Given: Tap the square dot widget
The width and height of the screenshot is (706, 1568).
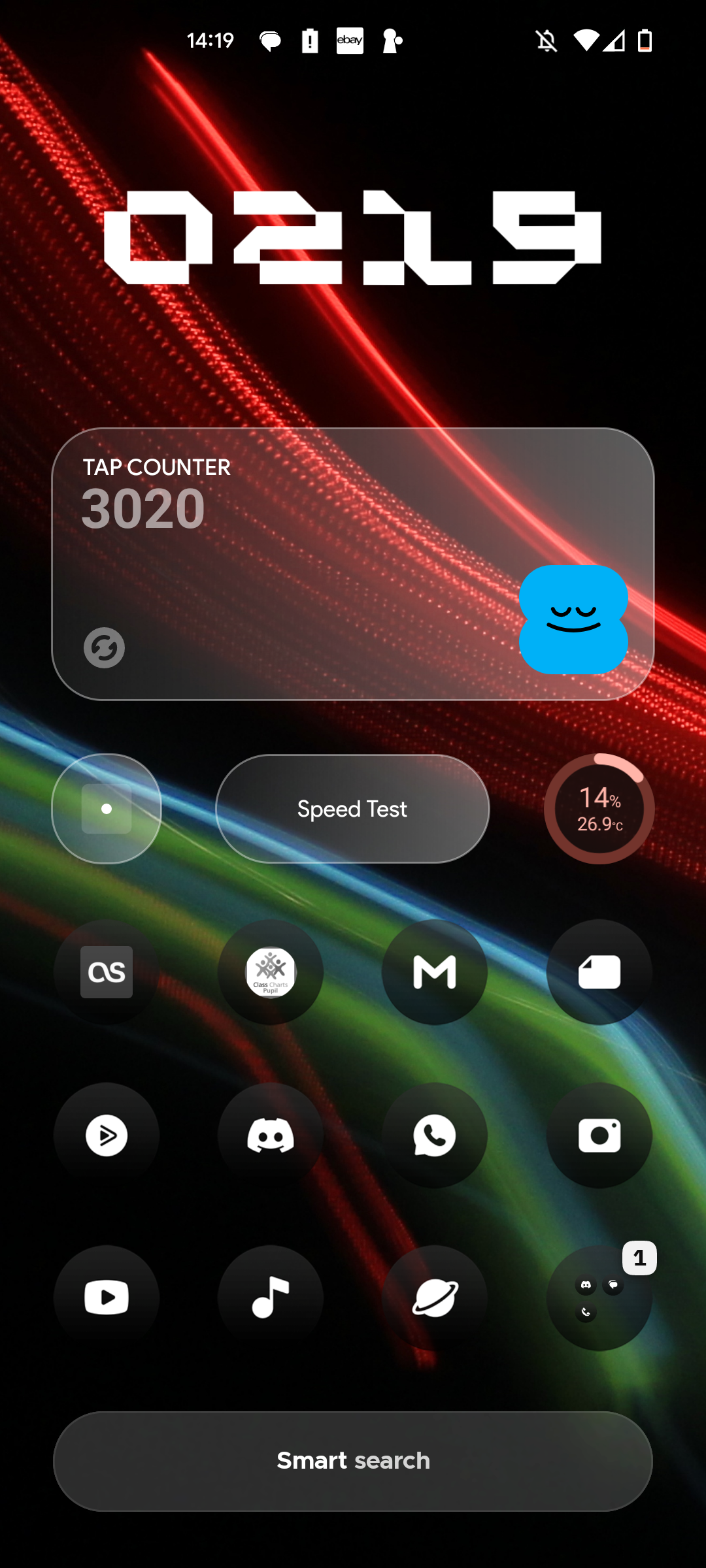Looking at the screenshot, I should pos(107,809).
